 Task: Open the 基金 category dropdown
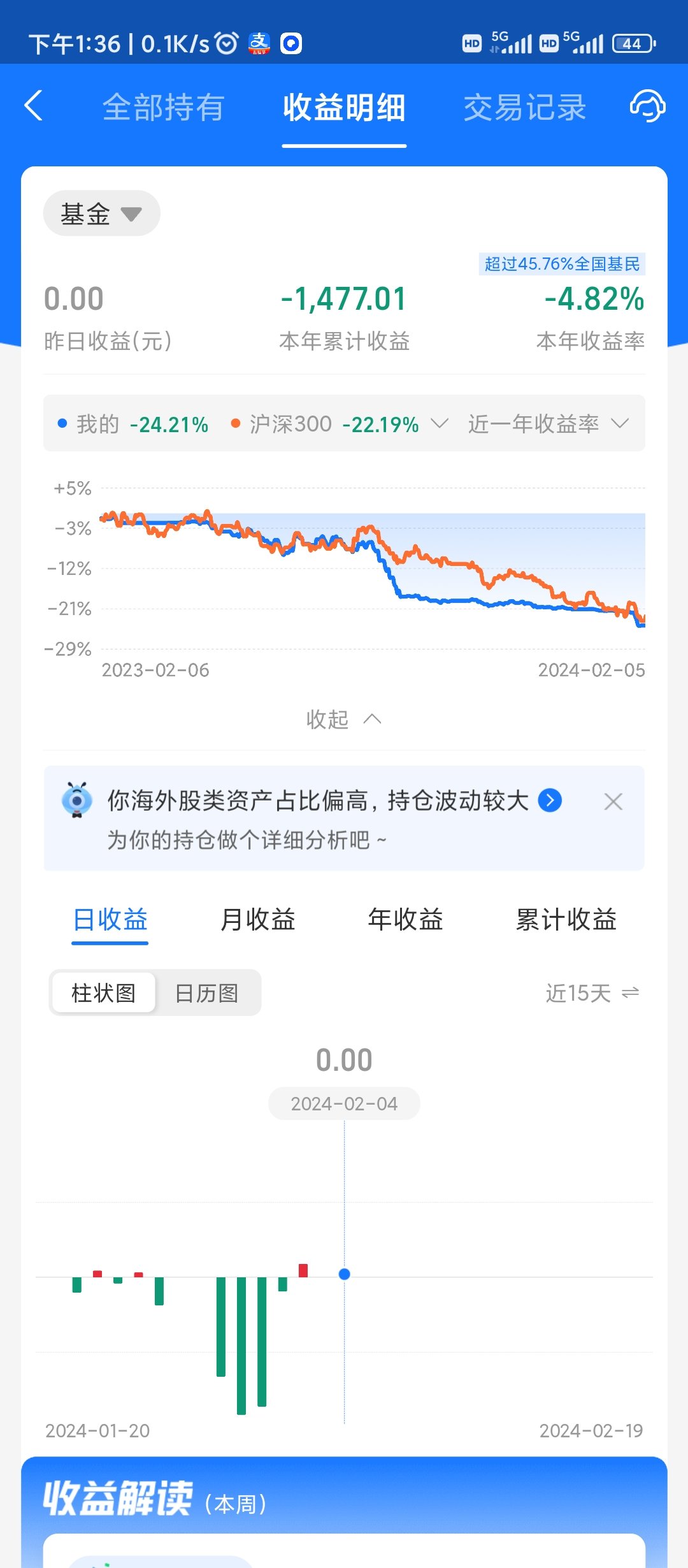point(101,214)
